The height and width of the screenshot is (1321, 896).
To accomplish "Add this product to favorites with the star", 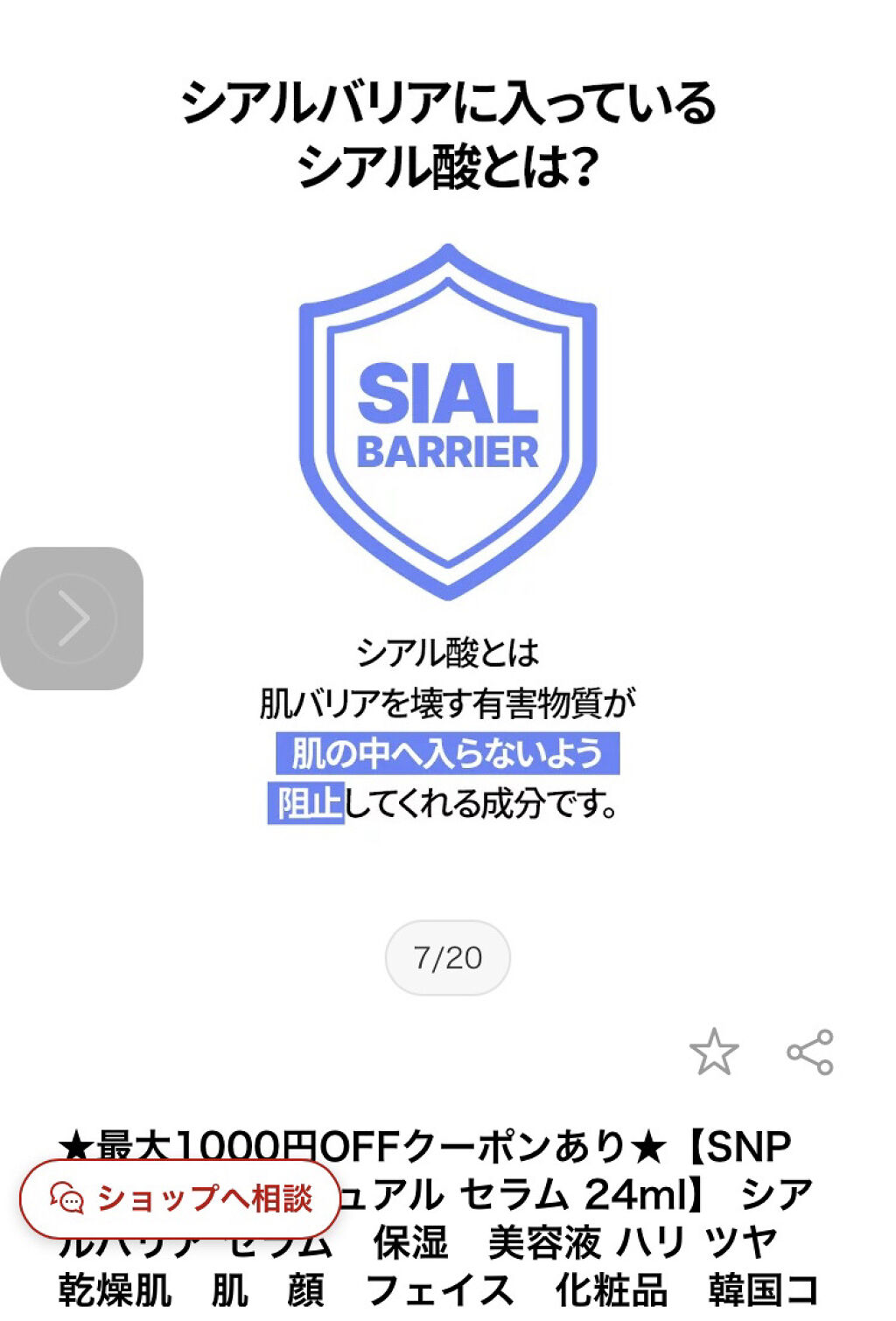I will point(714,1052).
